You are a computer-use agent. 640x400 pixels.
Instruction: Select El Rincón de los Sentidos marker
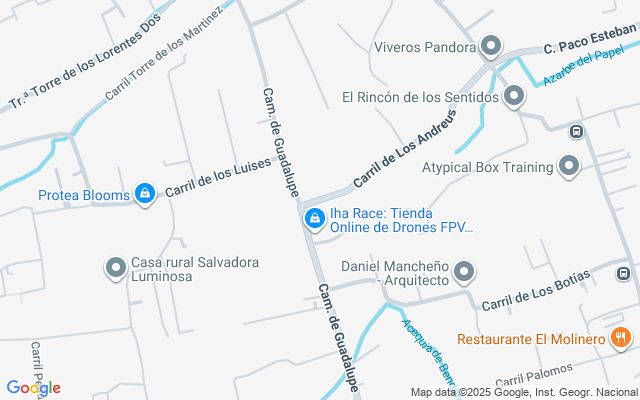[514, 97]
